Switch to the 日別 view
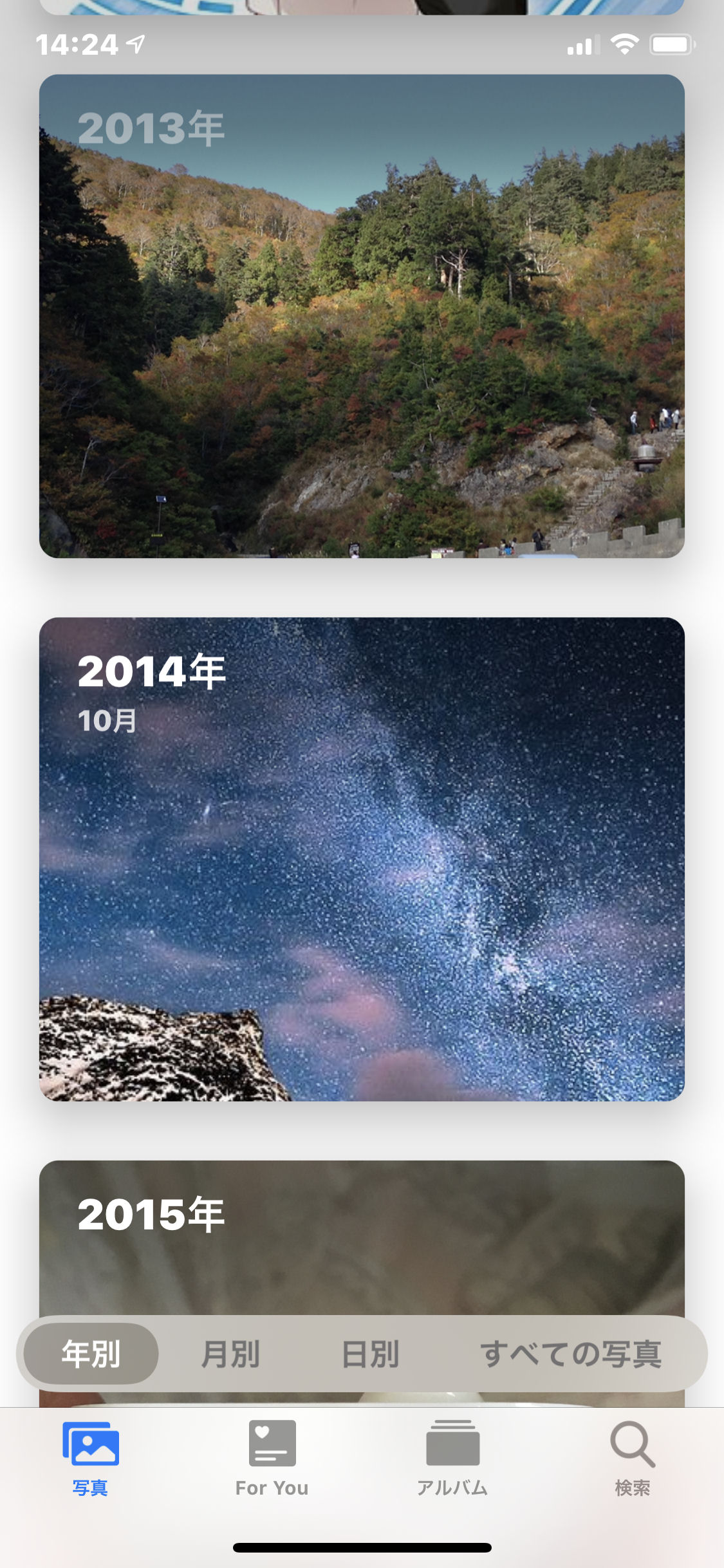724x1568 pixels. pos(370,1354)
